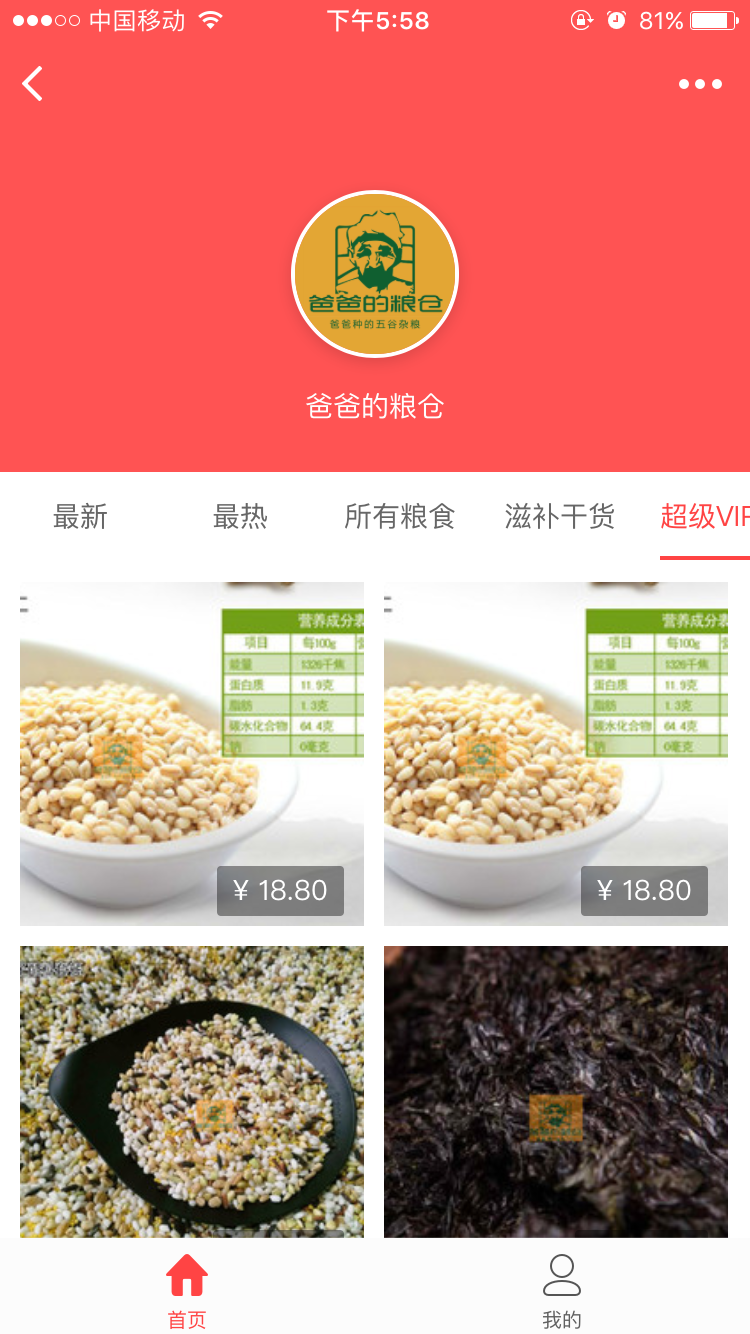Switch to the 最新 tab
Image resolution: width=750 pixels, height=1334 pixels.
tap(80, 517)
